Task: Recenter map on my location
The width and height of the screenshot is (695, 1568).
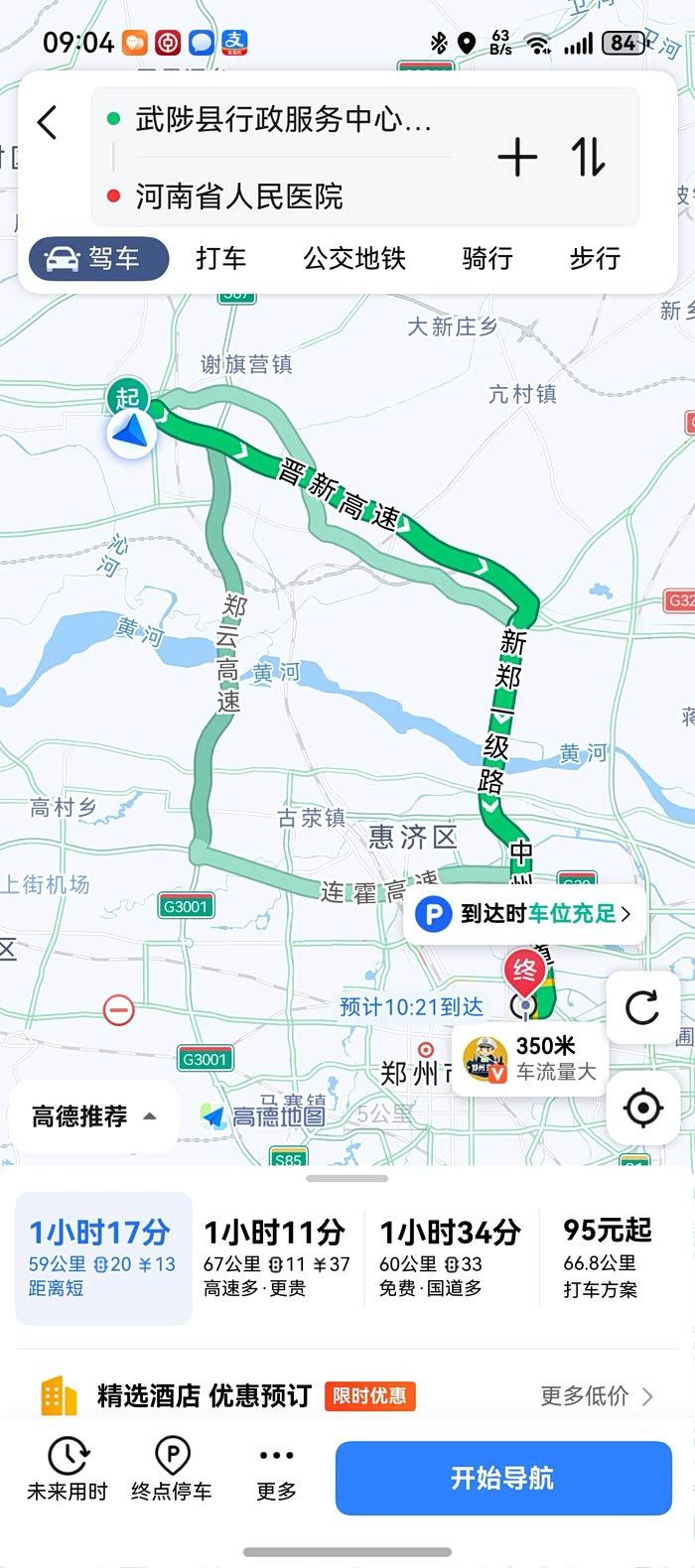Action: 642,1108
